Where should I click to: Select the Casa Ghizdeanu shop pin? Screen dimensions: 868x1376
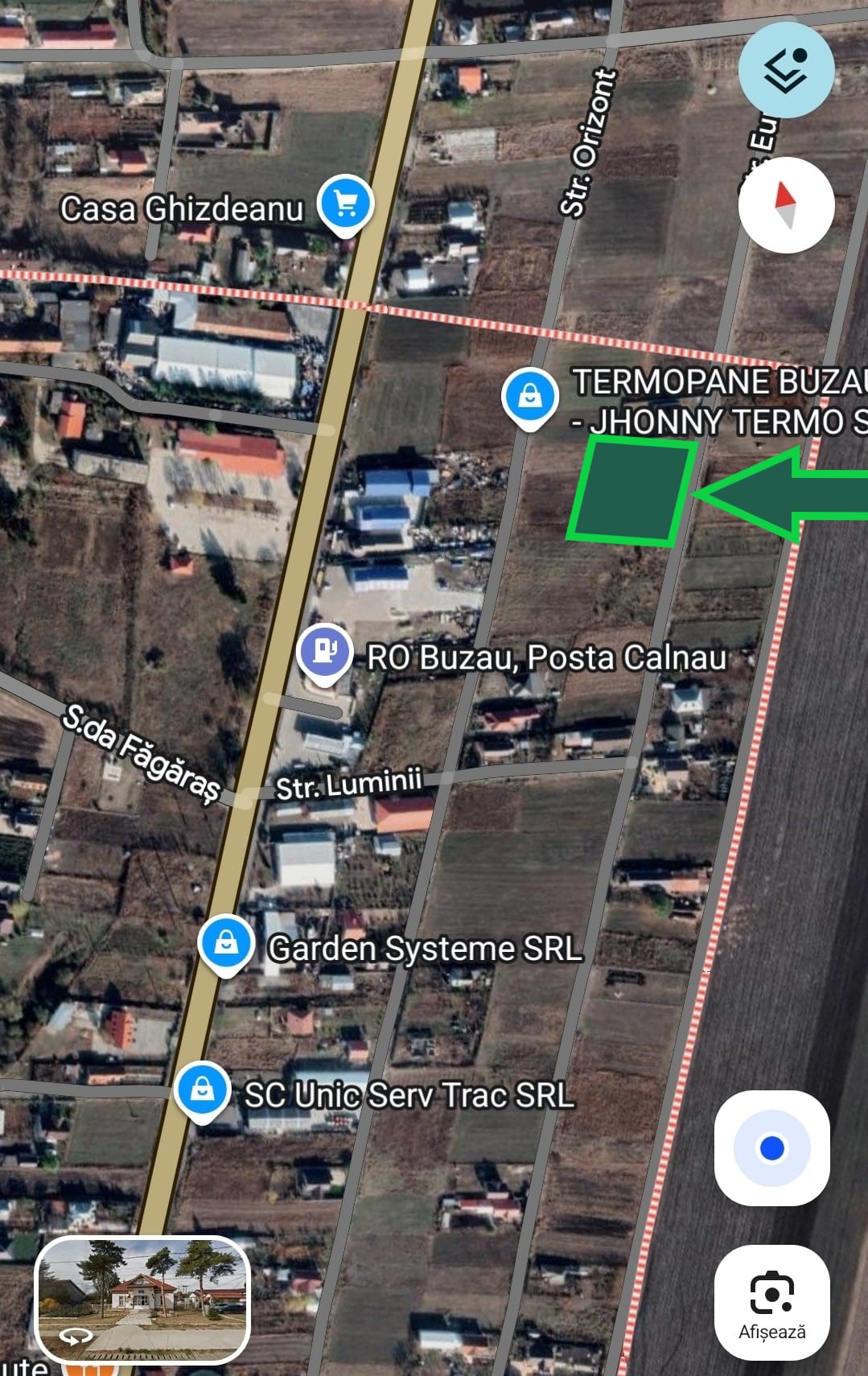tap(346, 204)
